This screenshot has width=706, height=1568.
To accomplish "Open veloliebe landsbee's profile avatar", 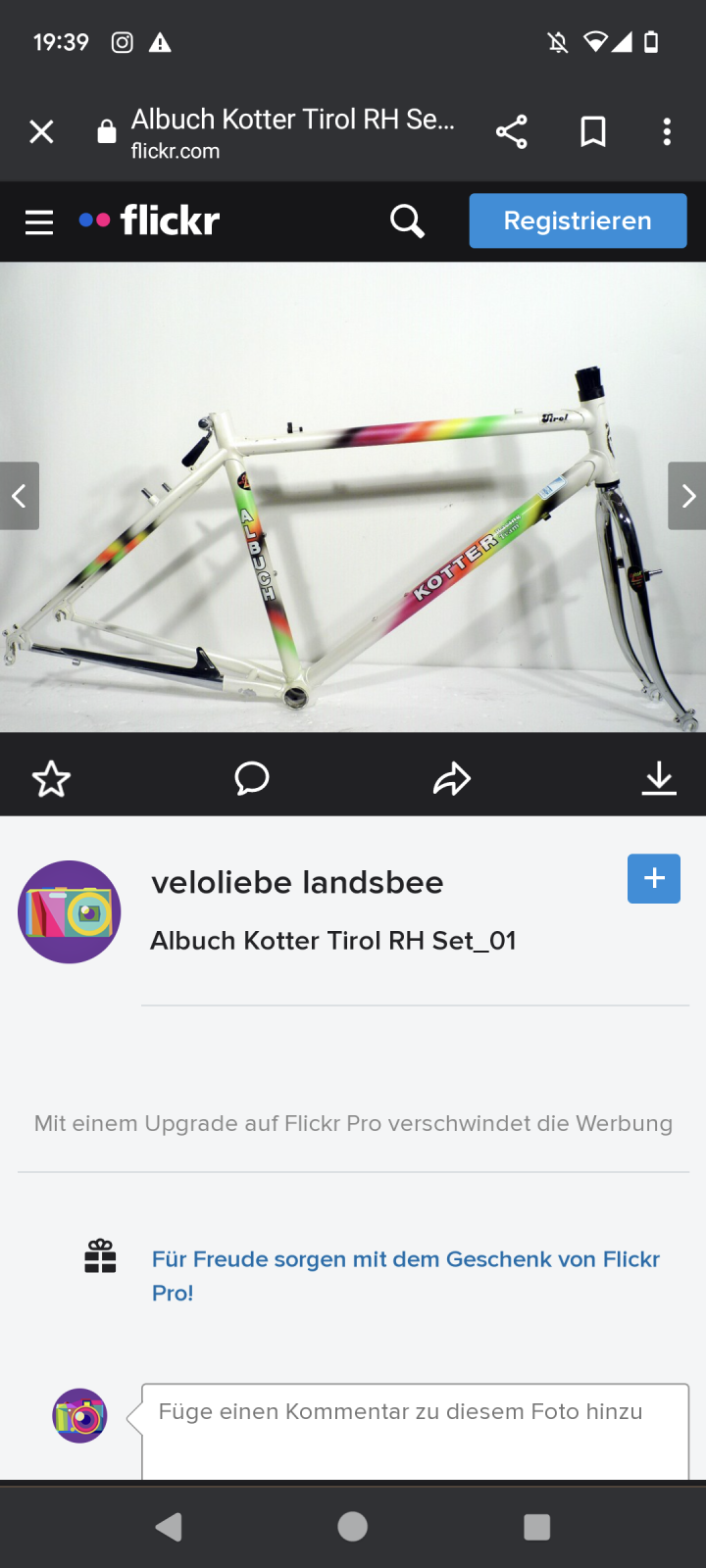I will pos(70,912).
